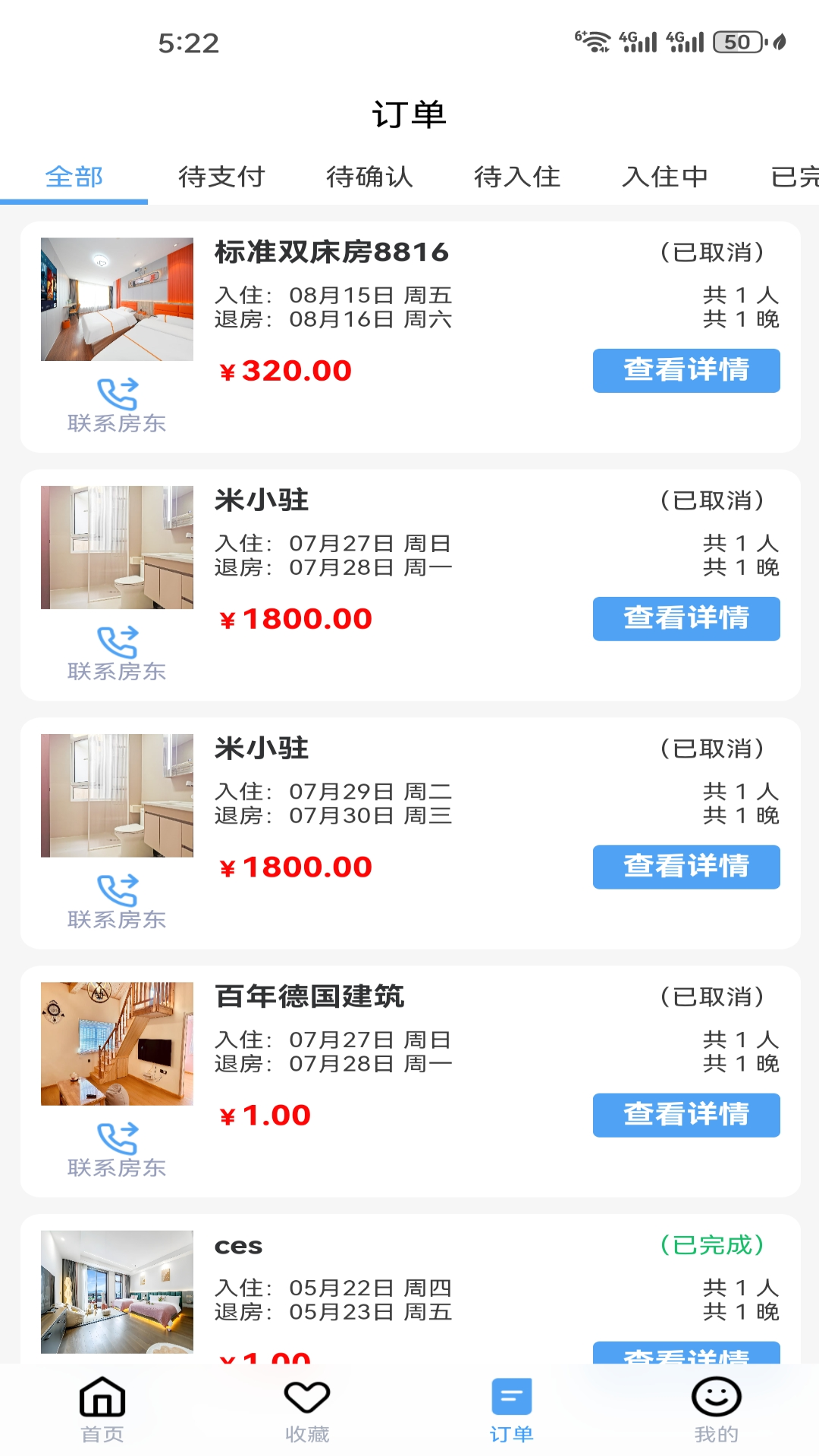819x1456 pixels.
Task: Select the Orders icon in bottom bar
Action: pos(510,1404)
